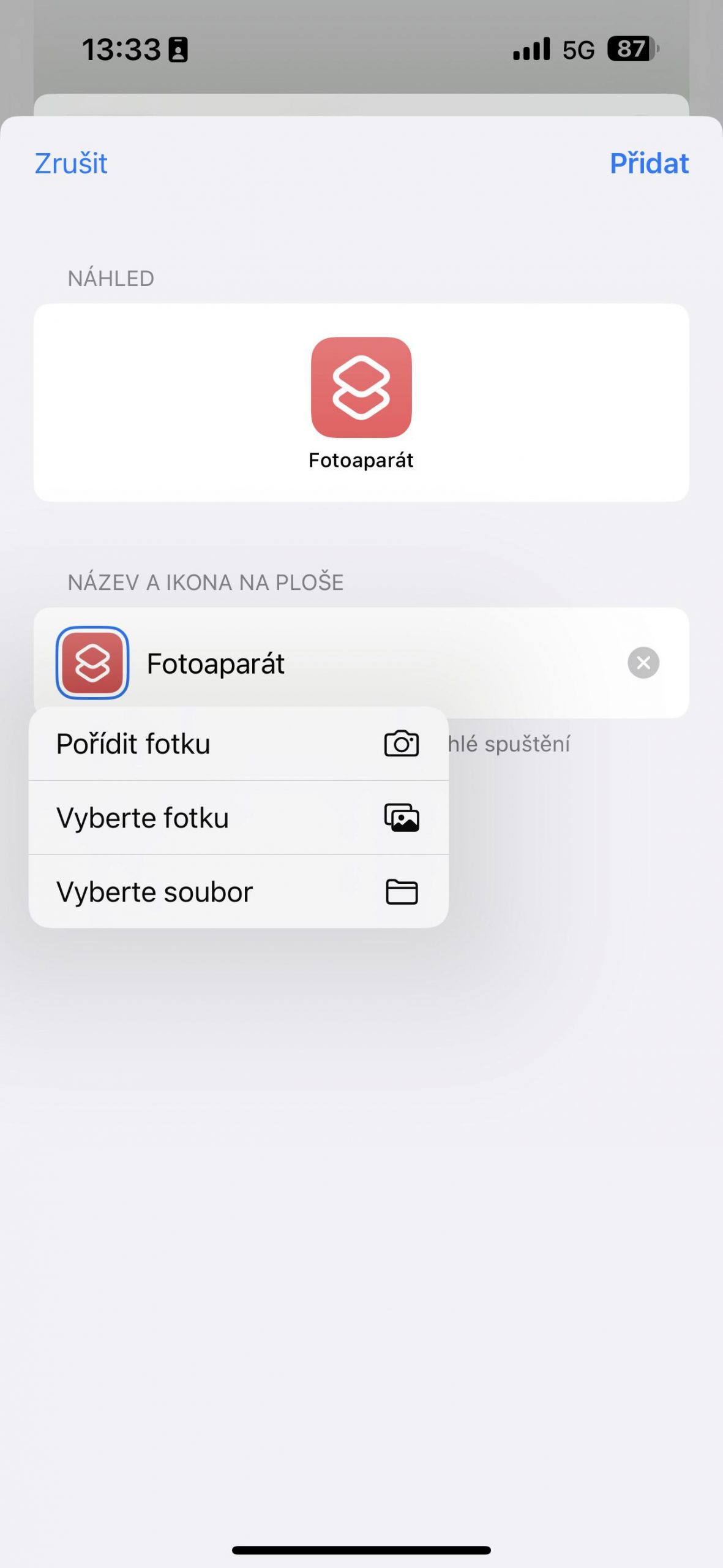Tap the shortcut icon next to Fotoaparát

click(x=92, y=663)
